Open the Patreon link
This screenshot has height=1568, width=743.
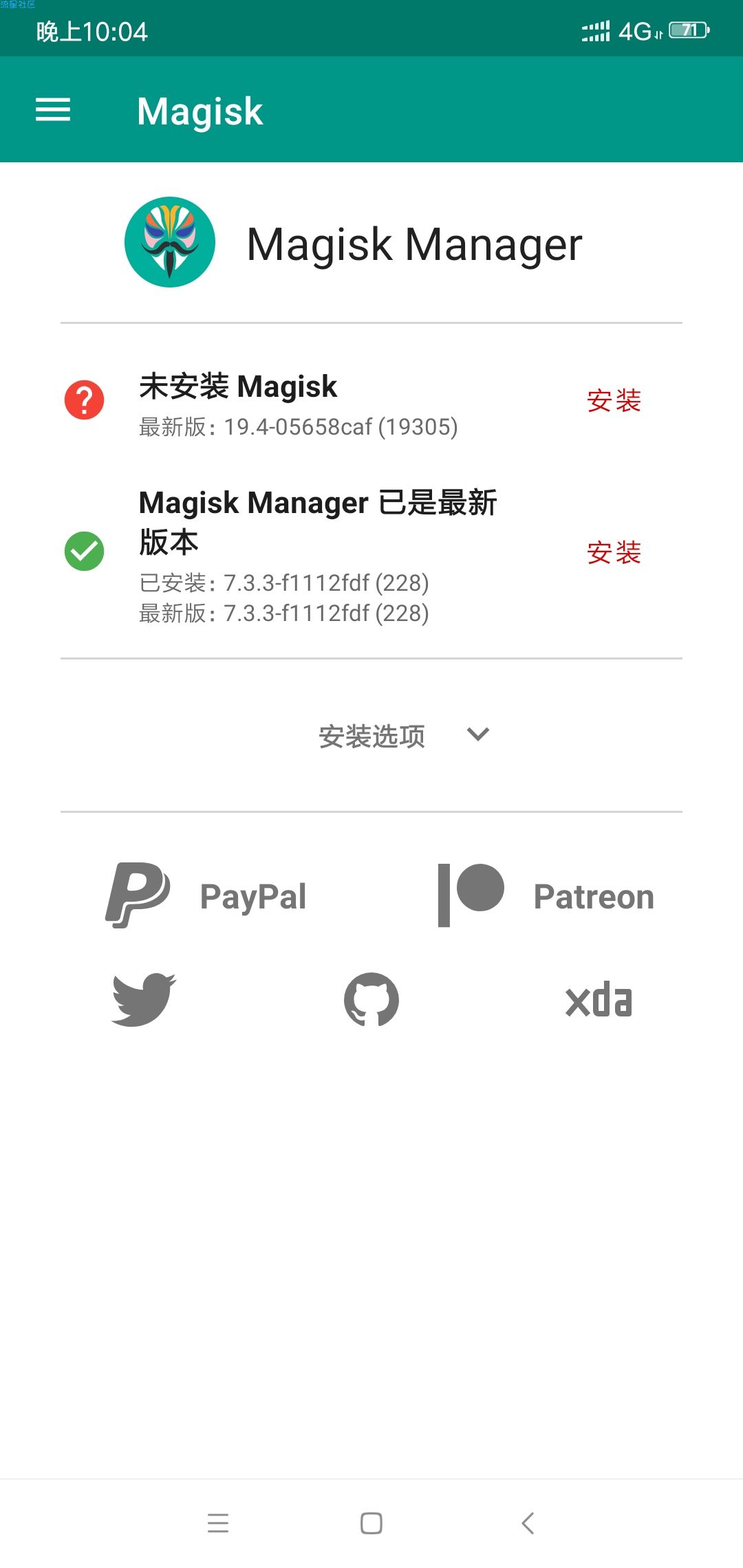546,895
